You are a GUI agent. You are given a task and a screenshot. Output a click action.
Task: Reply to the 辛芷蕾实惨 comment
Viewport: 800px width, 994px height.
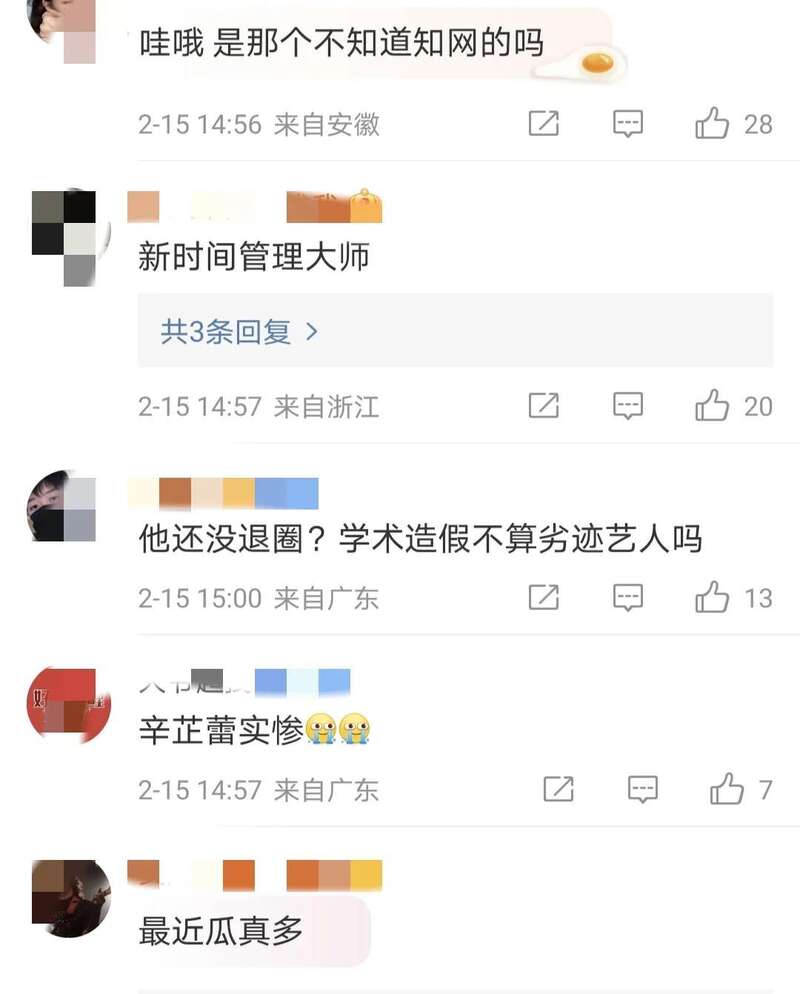coord(642,790)
